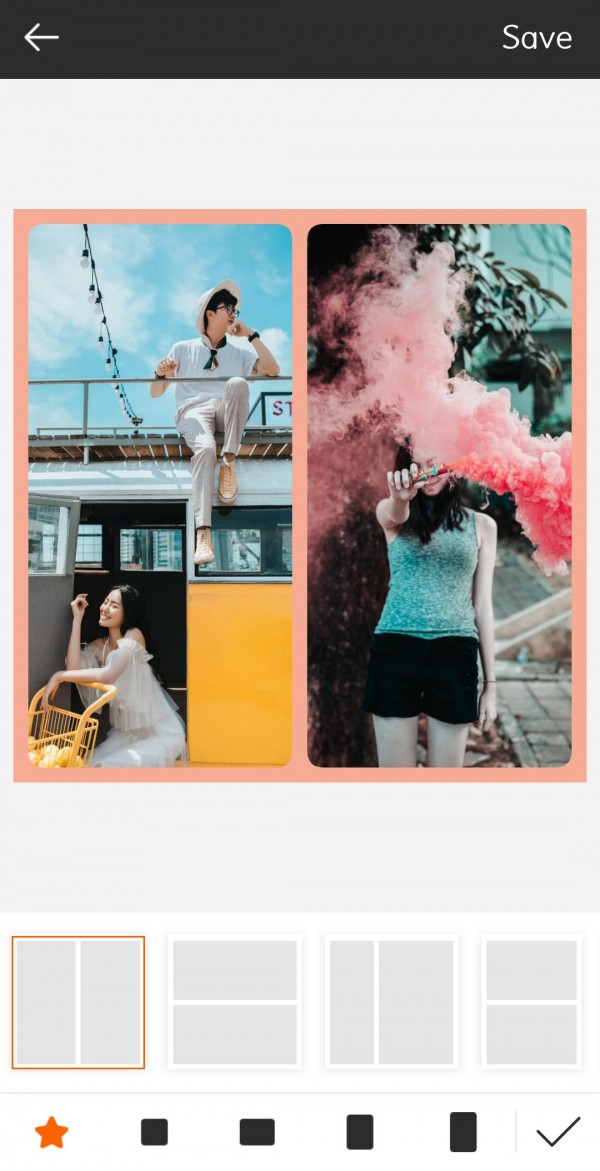Choose the narrow-left wide-right column layout
This screenshot has height=1171, width=600.
[391, 1002]
